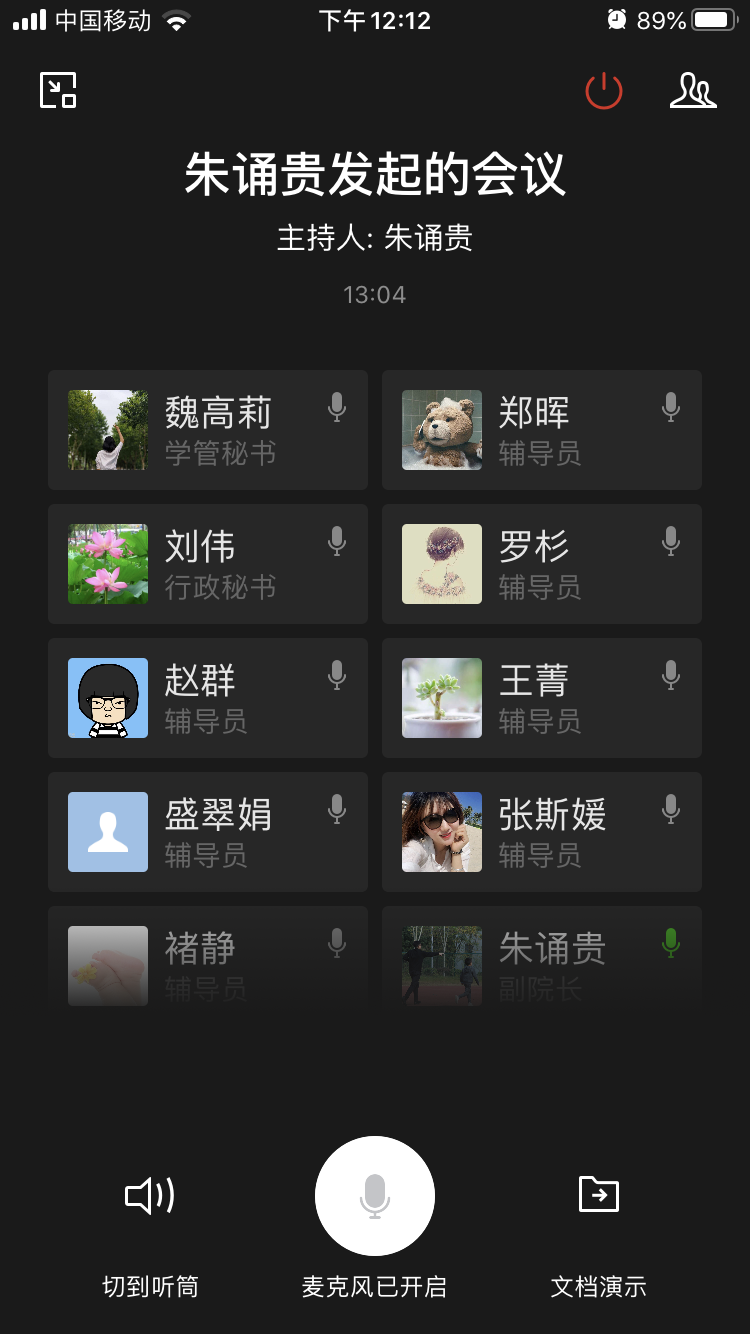Select participant 盛翠娟
The width and height of the screenshot is (750, 1334).
208,832
